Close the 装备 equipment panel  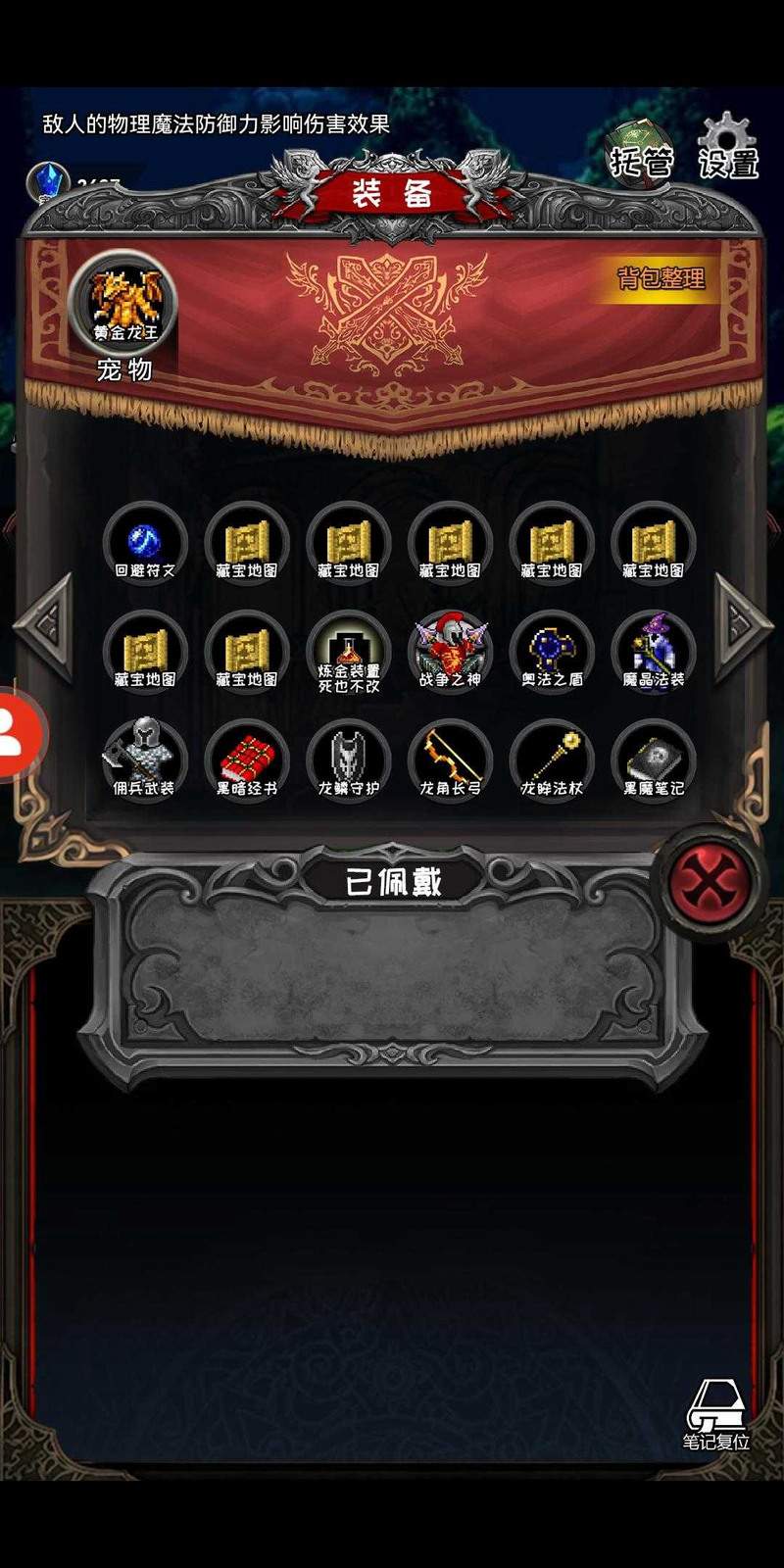(709, 879)
